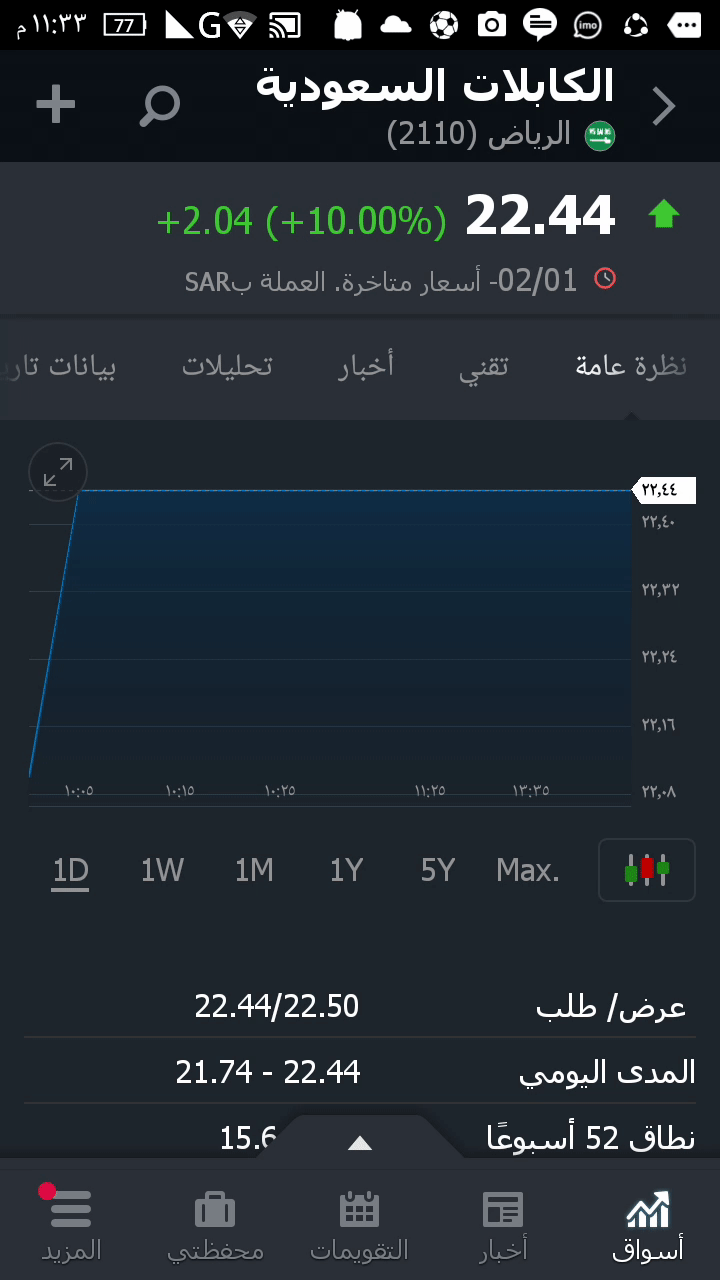Open the بيانات تاريخية tab
720x1280 pixels.
click(60, 366)
